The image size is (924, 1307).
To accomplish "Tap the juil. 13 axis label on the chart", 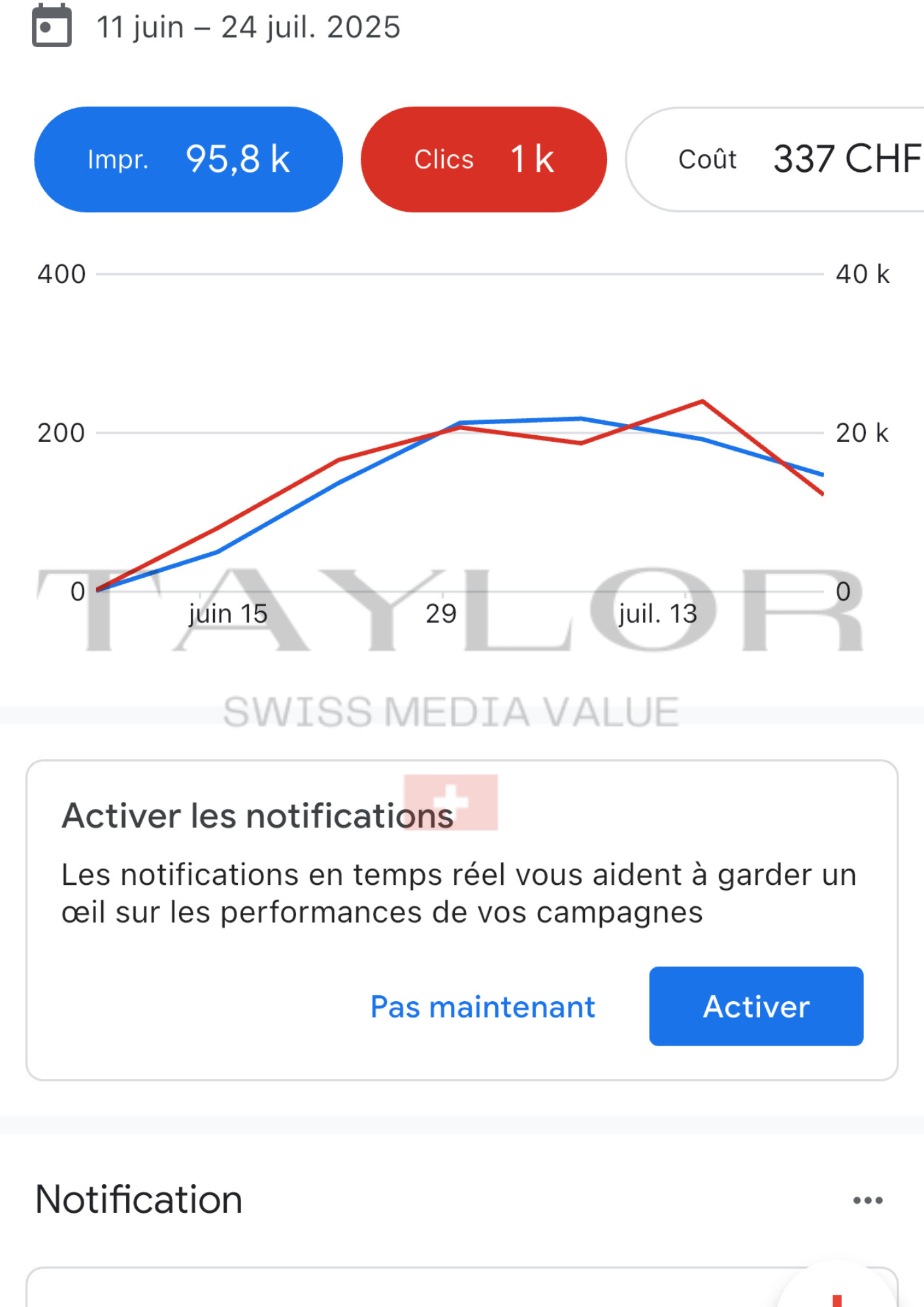I will (x=659, y=613).
